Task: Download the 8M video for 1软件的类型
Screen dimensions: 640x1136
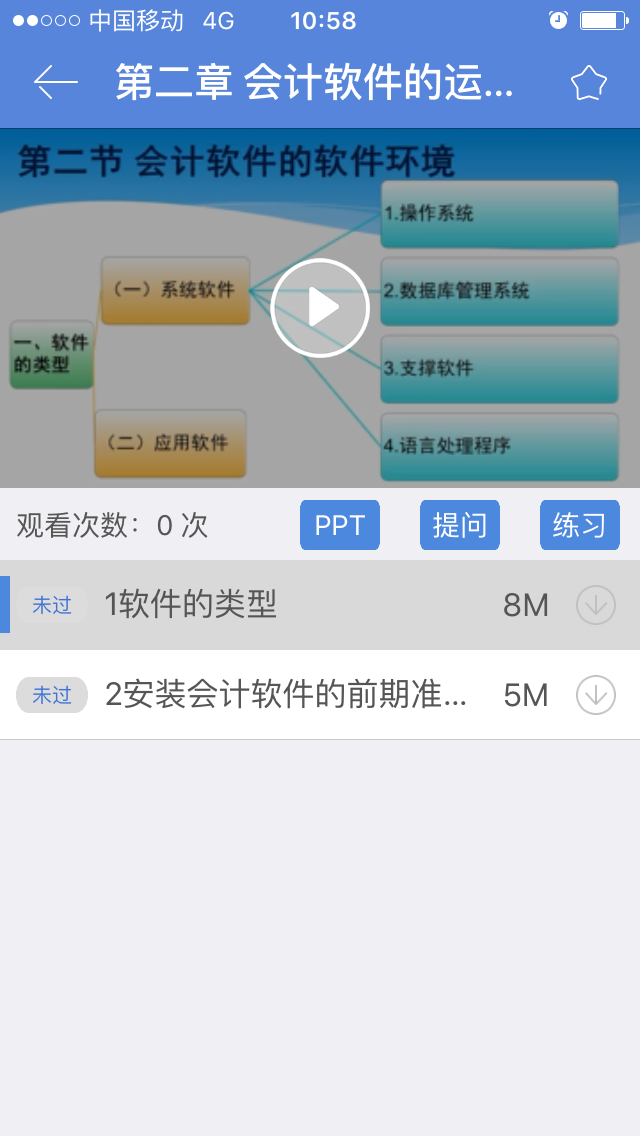Action: [596, 605]
